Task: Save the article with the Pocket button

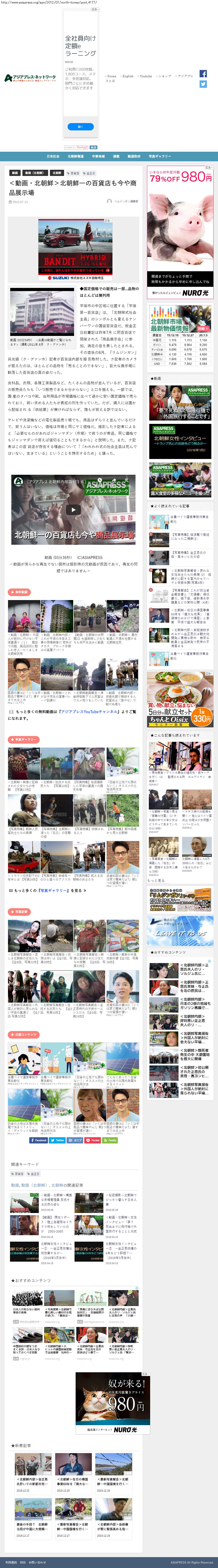Action: tap(94, 1140)
